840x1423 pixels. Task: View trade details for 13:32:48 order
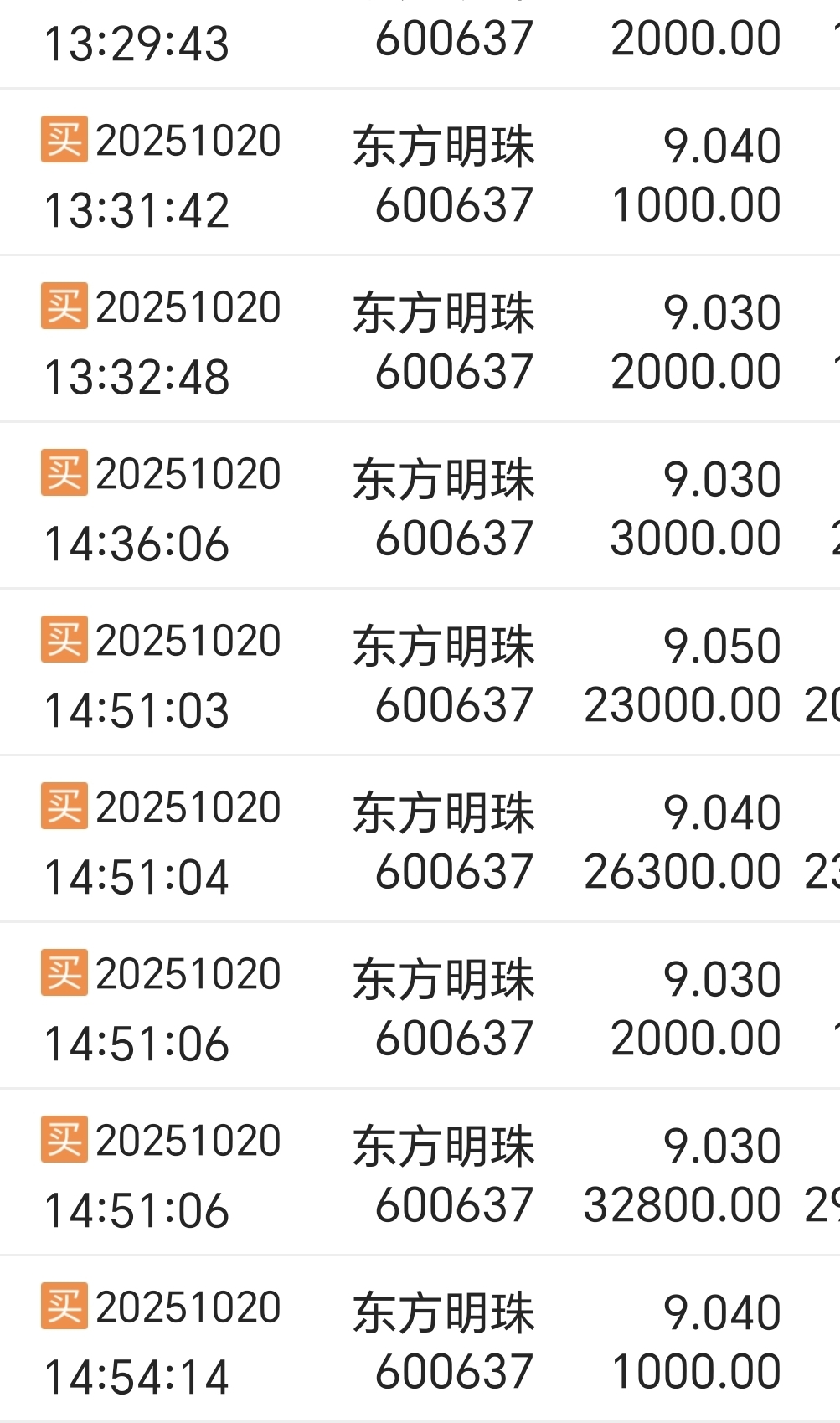(419, 341)
